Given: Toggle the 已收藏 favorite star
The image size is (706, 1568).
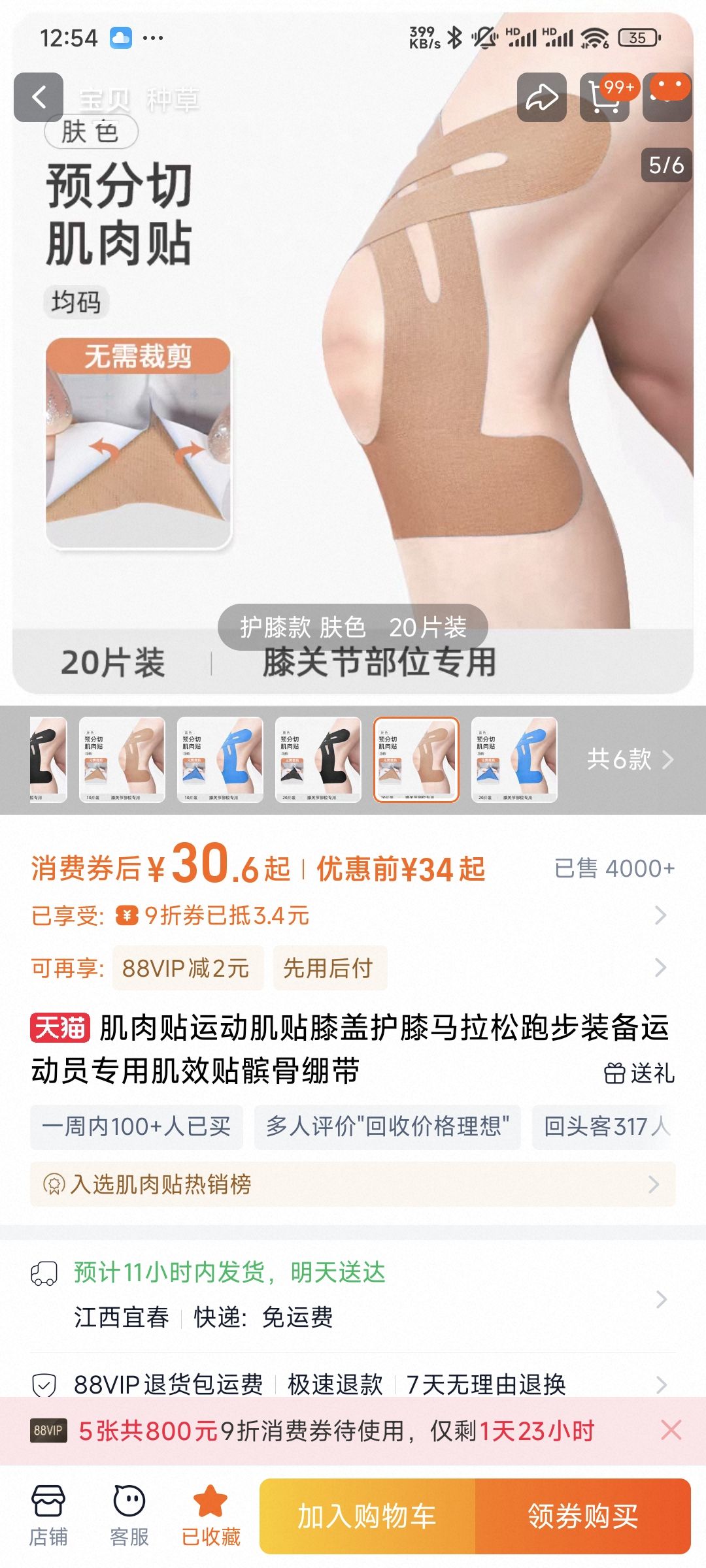Looking at the screenshot, I should [210, 1515].
